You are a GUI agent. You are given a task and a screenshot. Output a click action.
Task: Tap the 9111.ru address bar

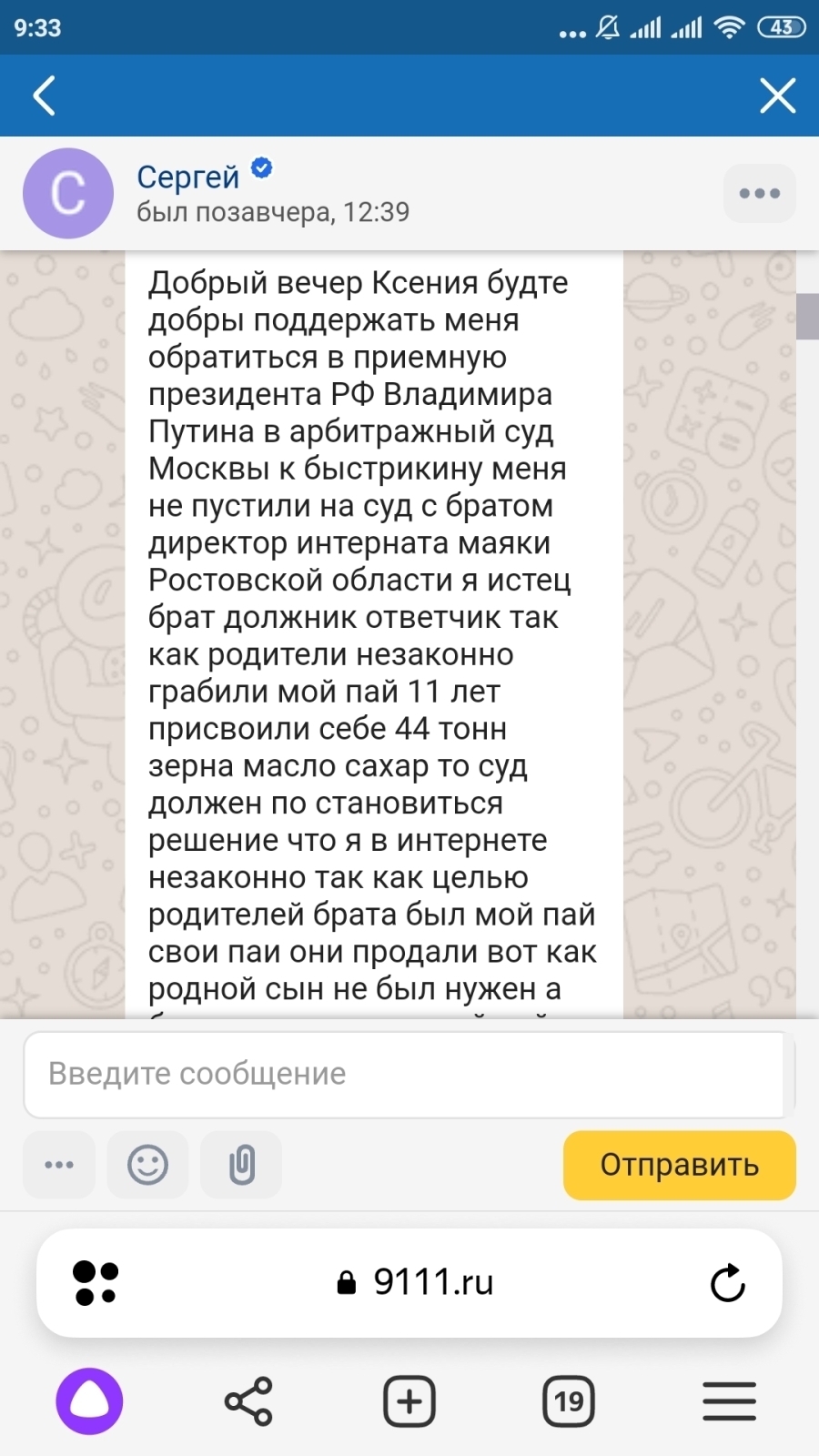419,1283
